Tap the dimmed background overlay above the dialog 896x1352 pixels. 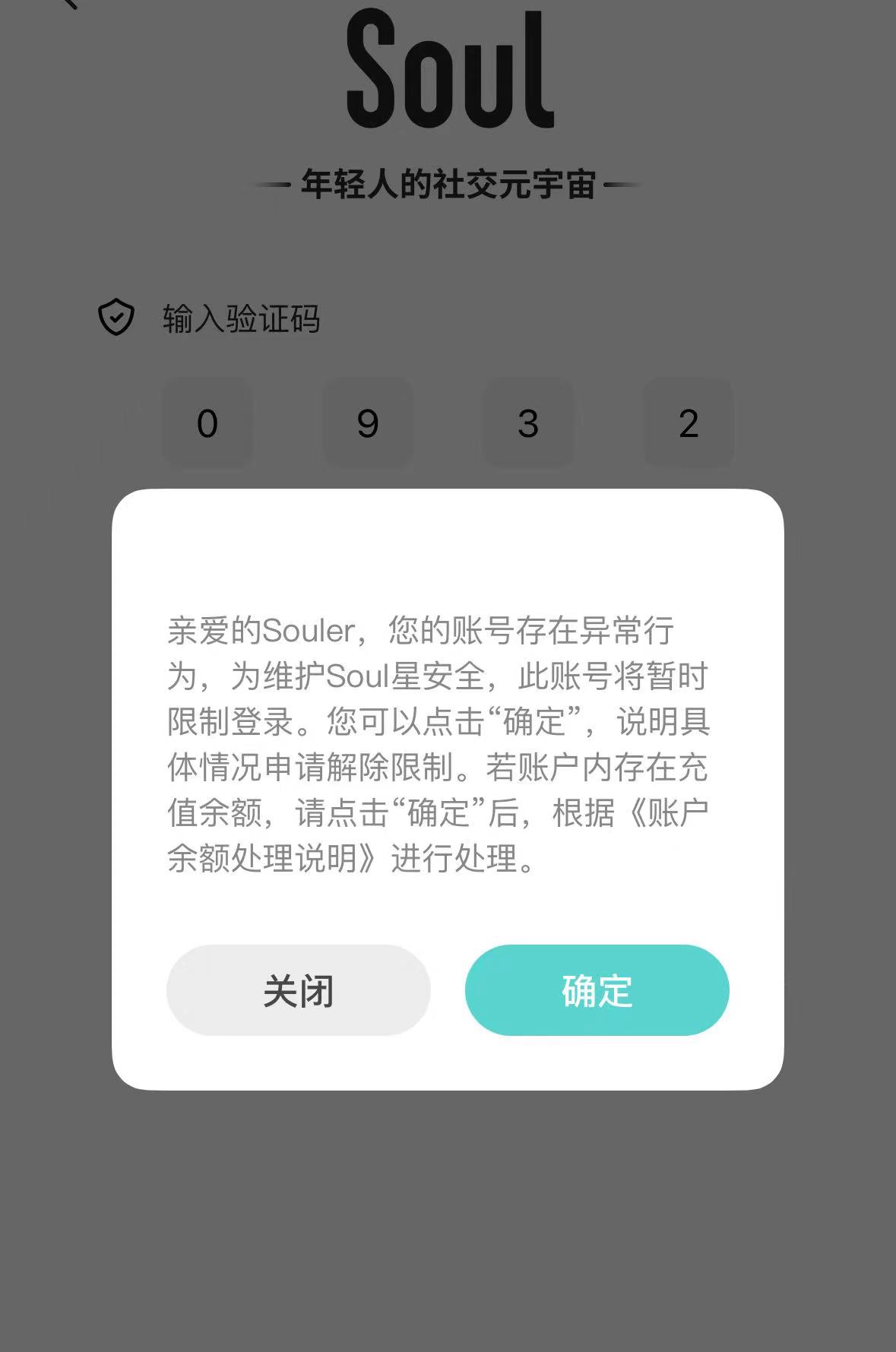pos(448,251)
